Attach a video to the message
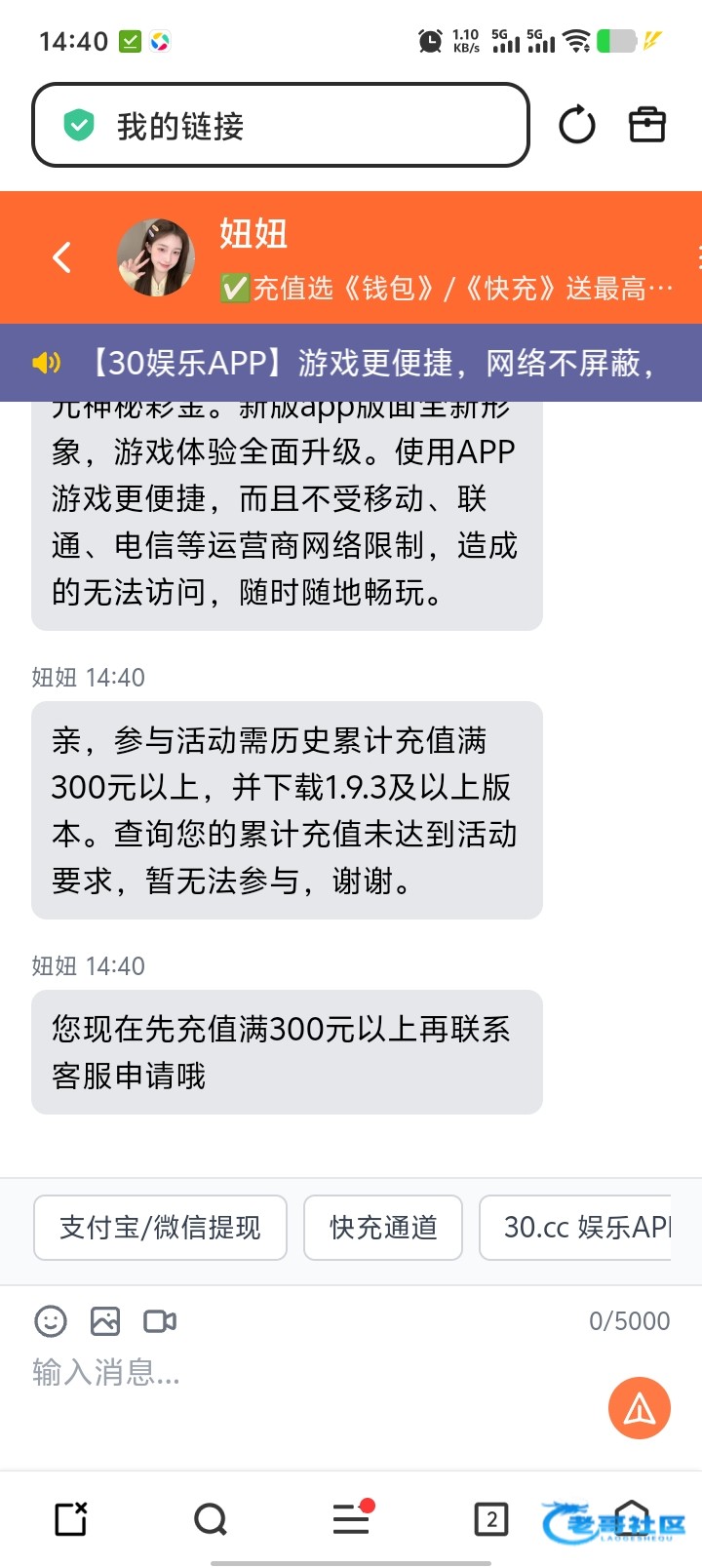Viewport: 702px width, 1568px height. pos(160,1321)
